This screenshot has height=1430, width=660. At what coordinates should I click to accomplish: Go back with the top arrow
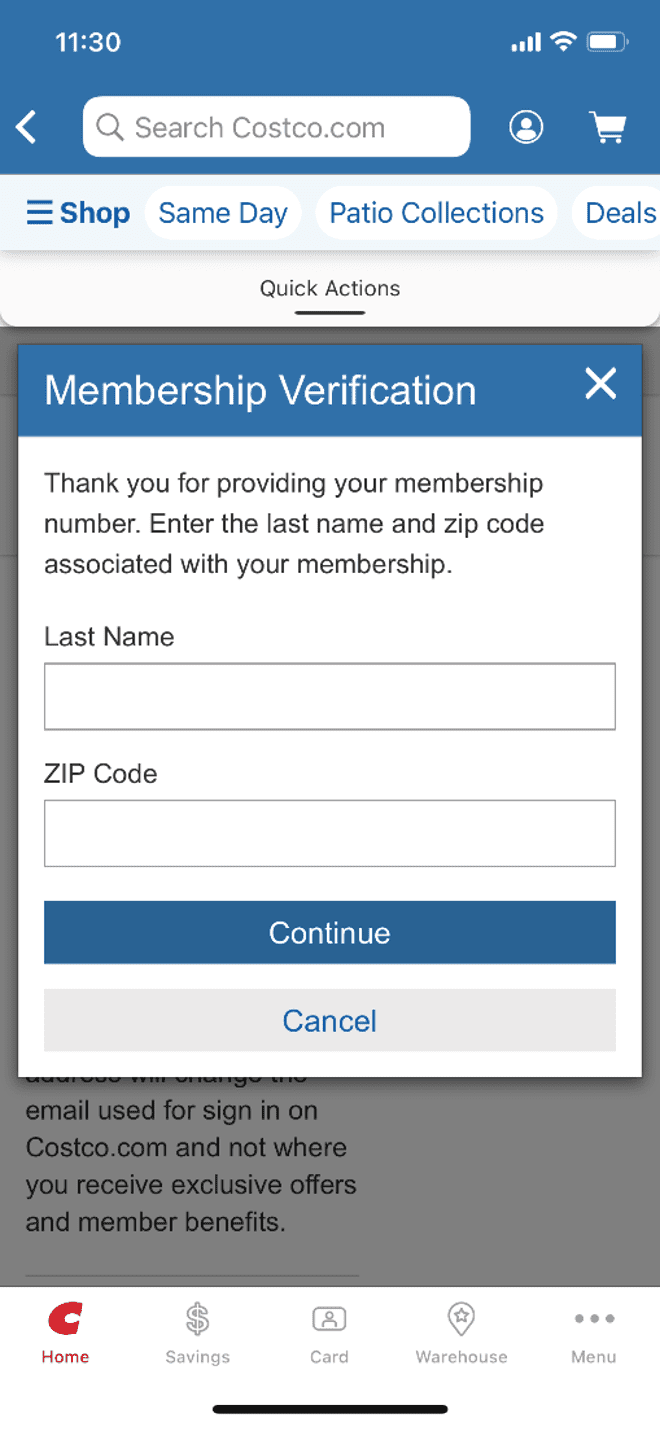tap(27, 127)
